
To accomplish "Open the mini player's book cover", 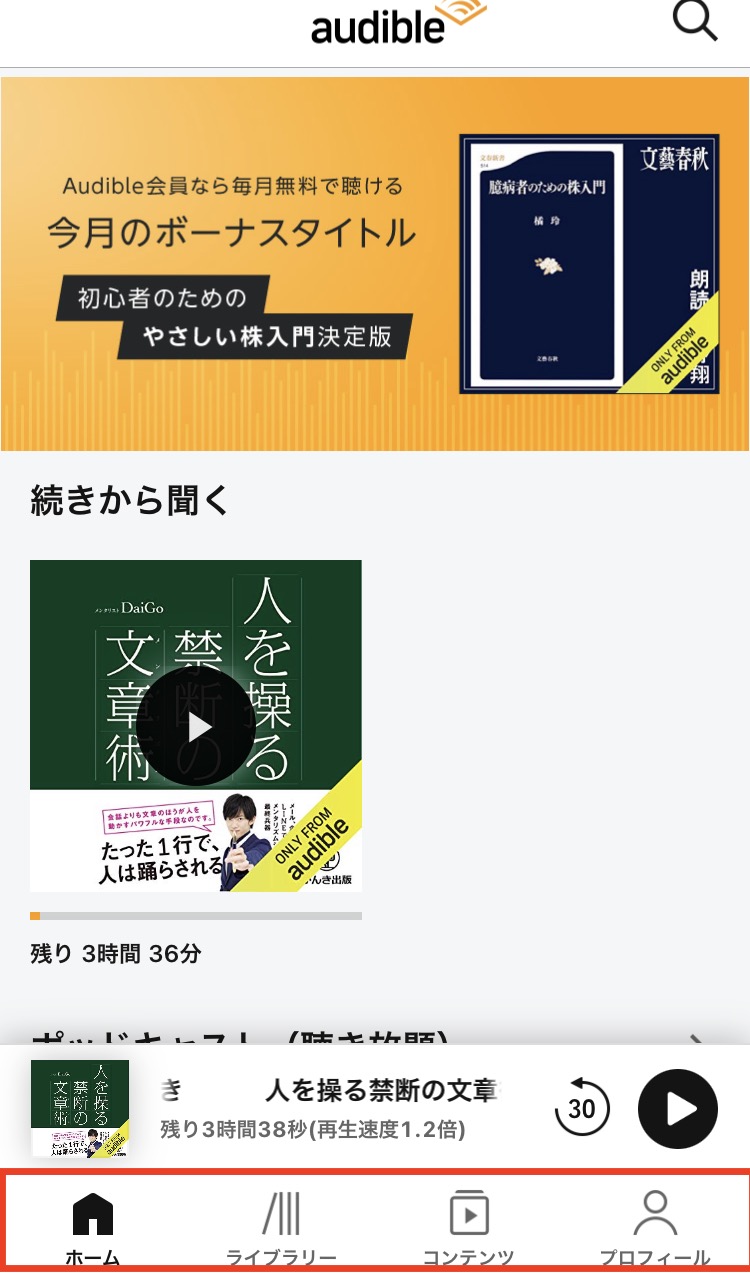I will pyautogui.click(x=80, y=1108).
